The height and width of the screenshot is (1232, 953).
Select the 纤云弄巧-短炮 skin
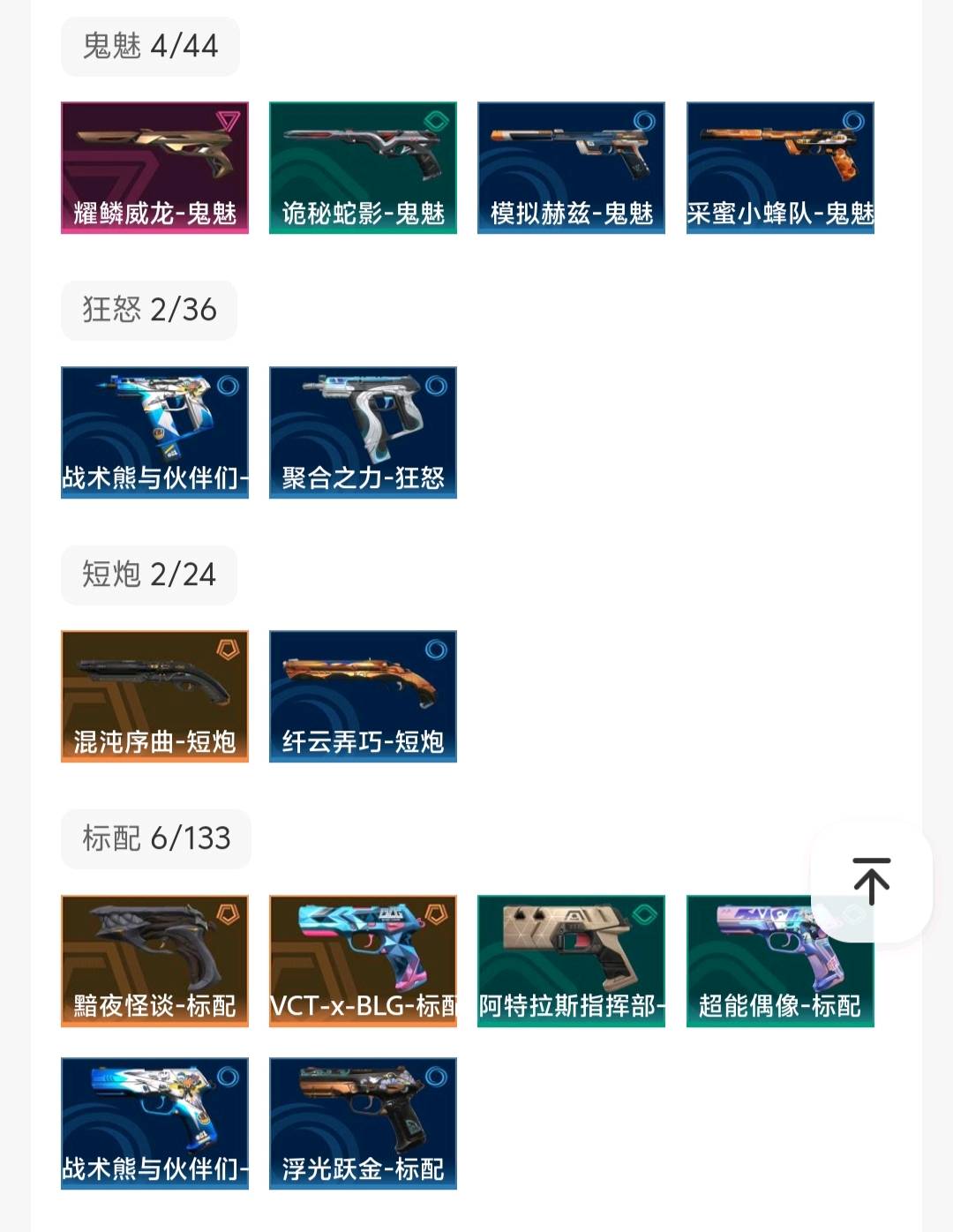pyautogui.click(x=363, y=696)
